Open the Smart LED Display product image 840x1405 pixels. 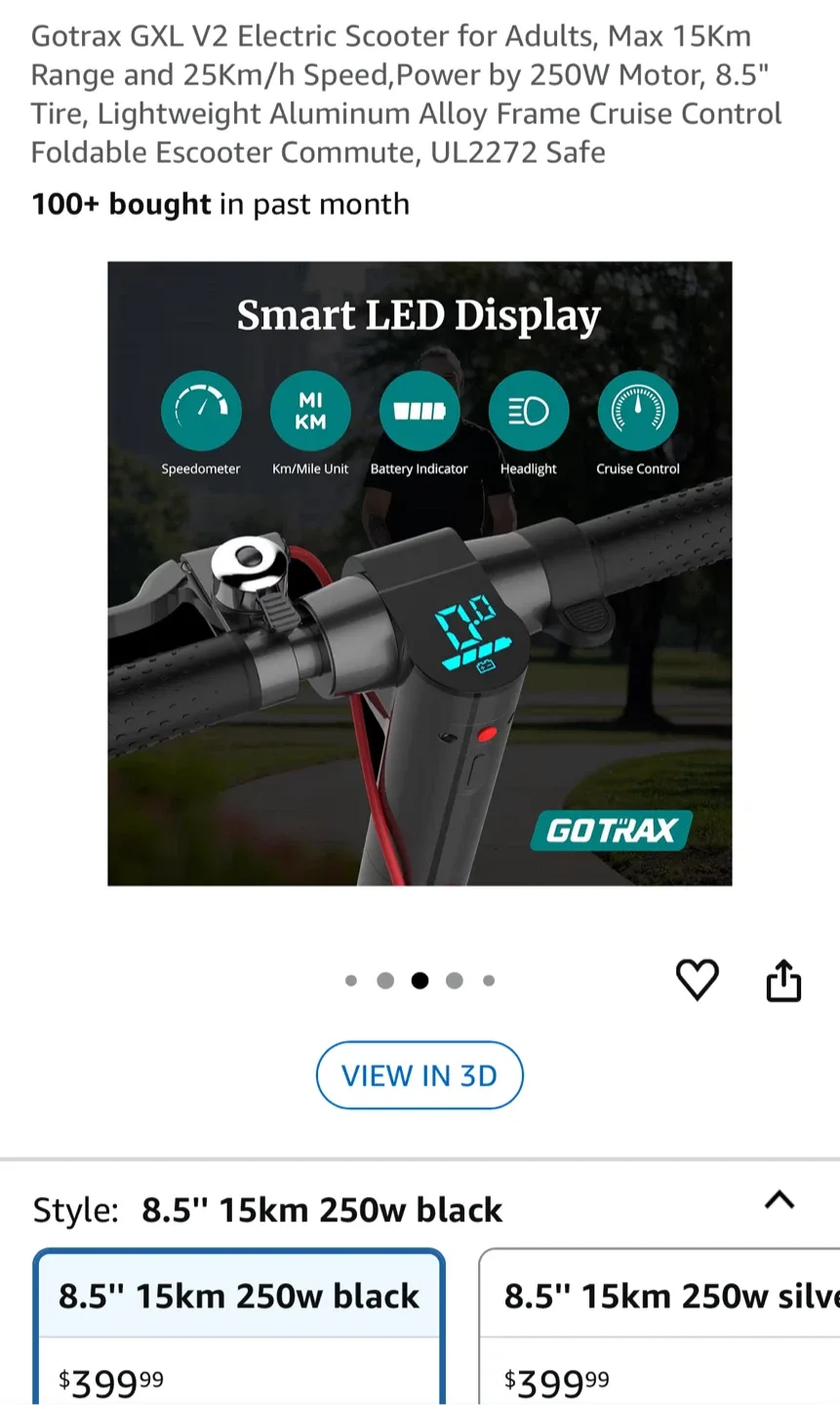(420, 574)
